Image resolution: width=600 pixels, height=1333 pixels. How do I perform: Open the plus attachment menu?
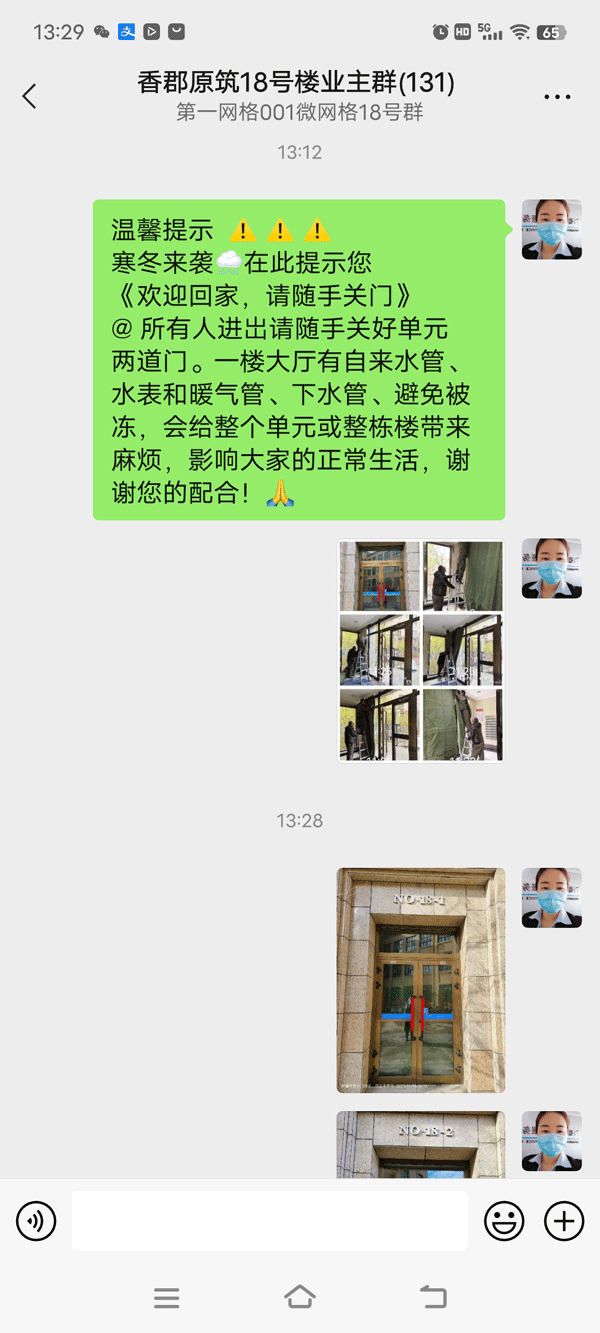pyautogui.click(x=564, y=1221)
